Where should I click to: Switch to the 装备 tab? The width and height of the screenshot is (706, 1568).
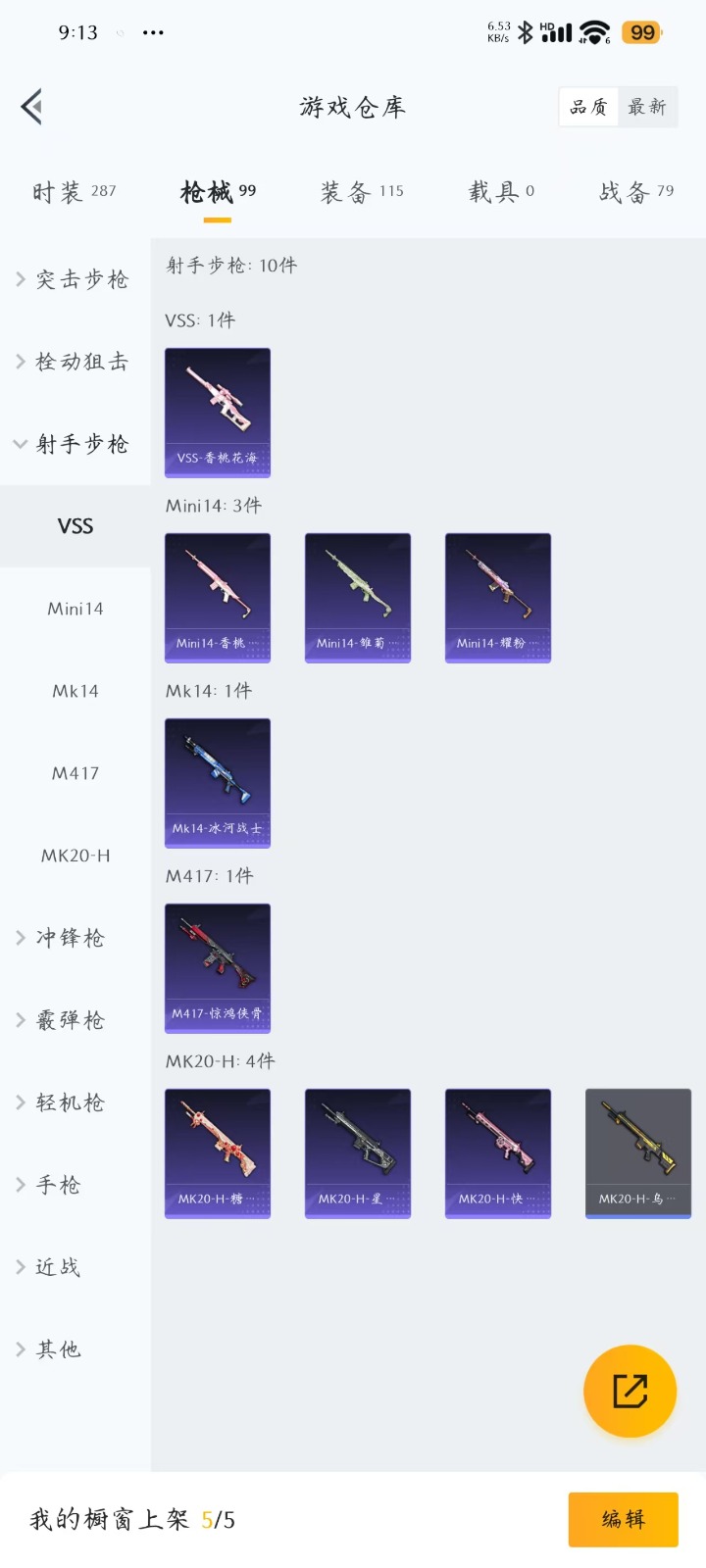pyautogui.click(x=362, y=191)
